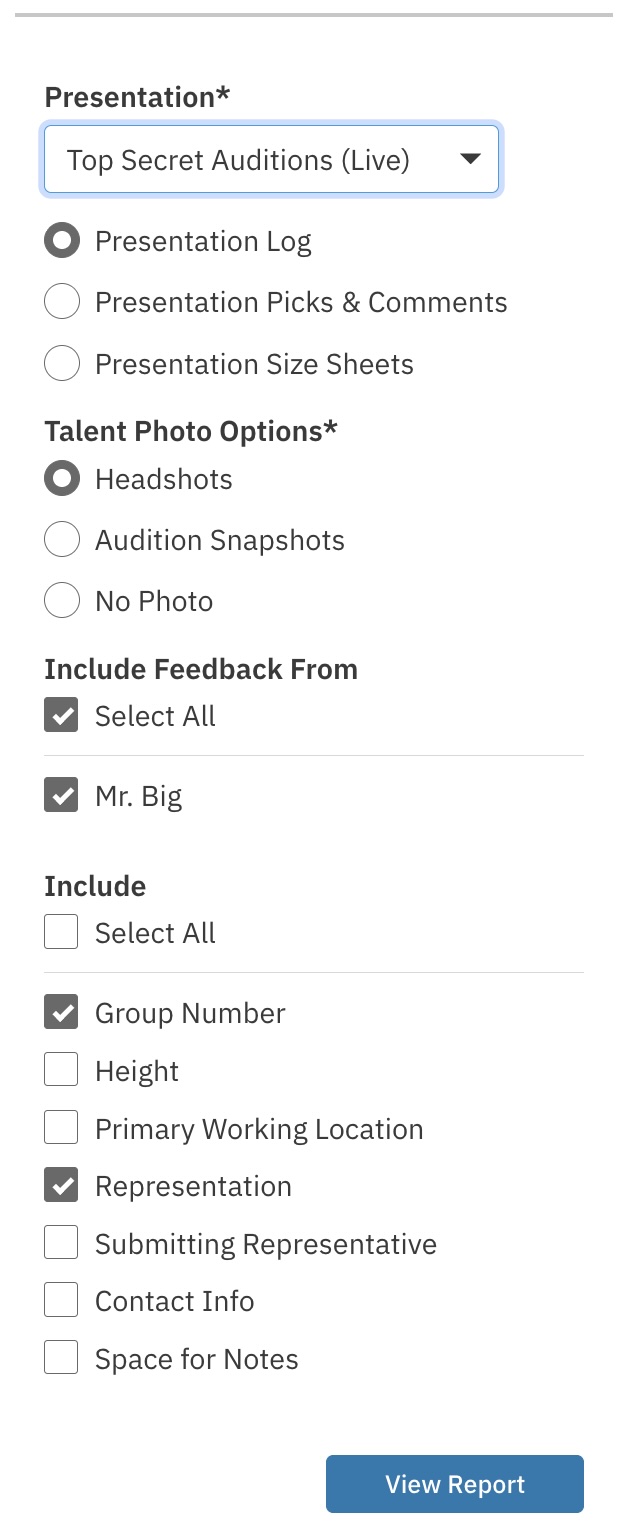Check Select All under Include
Viewport: 630px width, 1532px height.
pyautogui.click(x=62, y=933)
